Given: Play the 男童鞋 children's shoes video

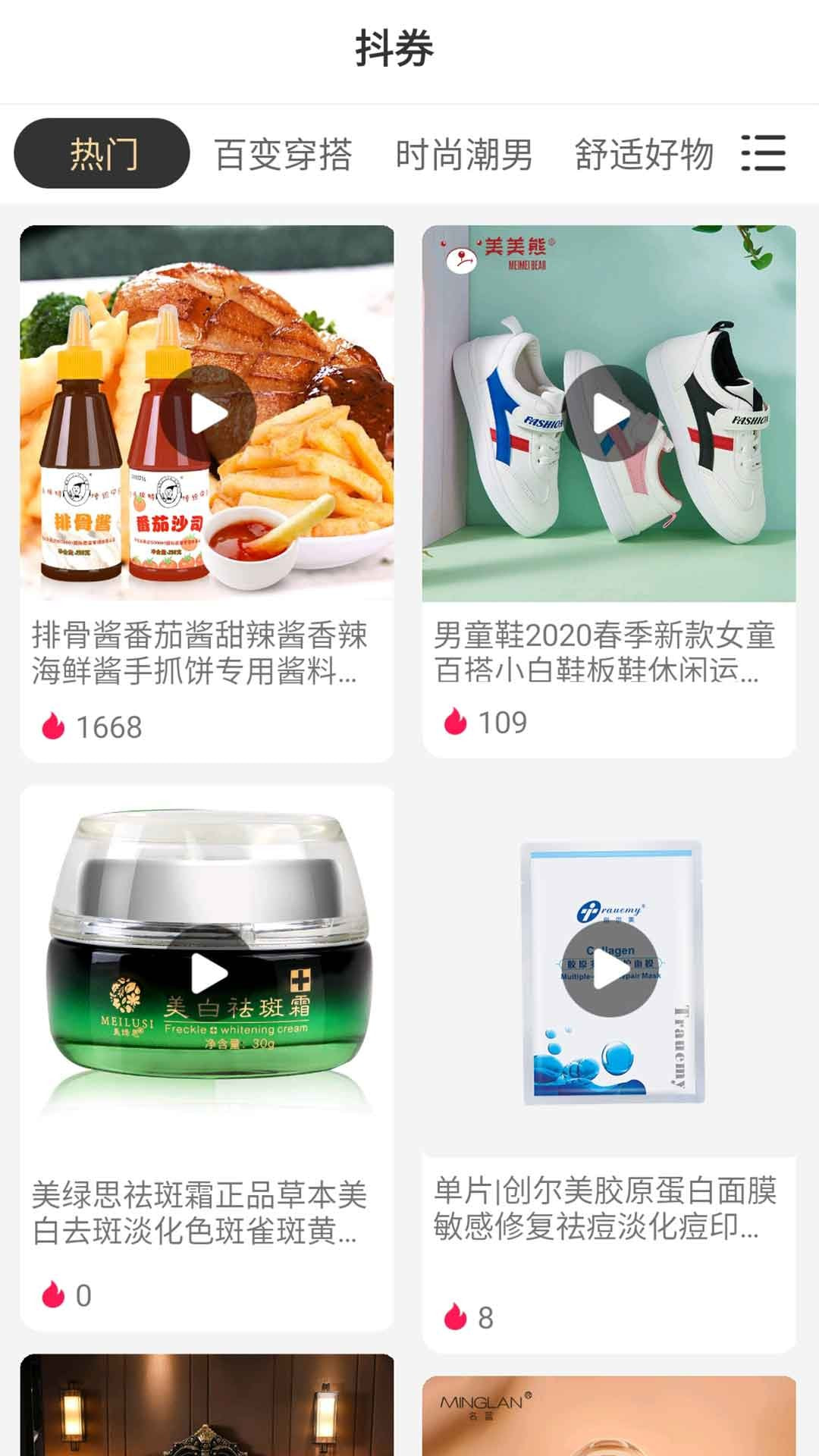Looking at the screenshot, I should pos(611,413).
